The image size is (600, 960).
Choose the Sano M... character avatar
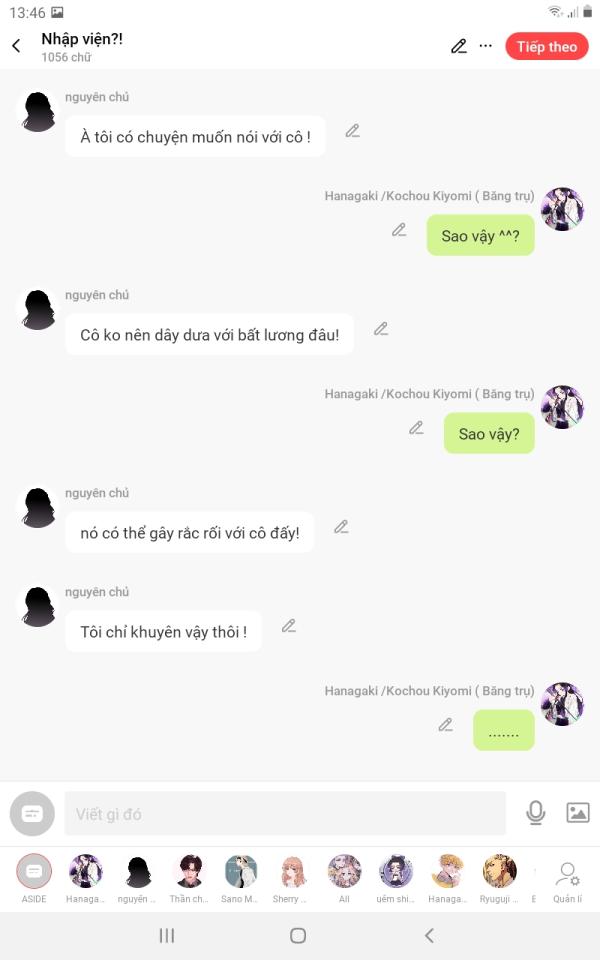pyautogui.click(x=241, y=872)
